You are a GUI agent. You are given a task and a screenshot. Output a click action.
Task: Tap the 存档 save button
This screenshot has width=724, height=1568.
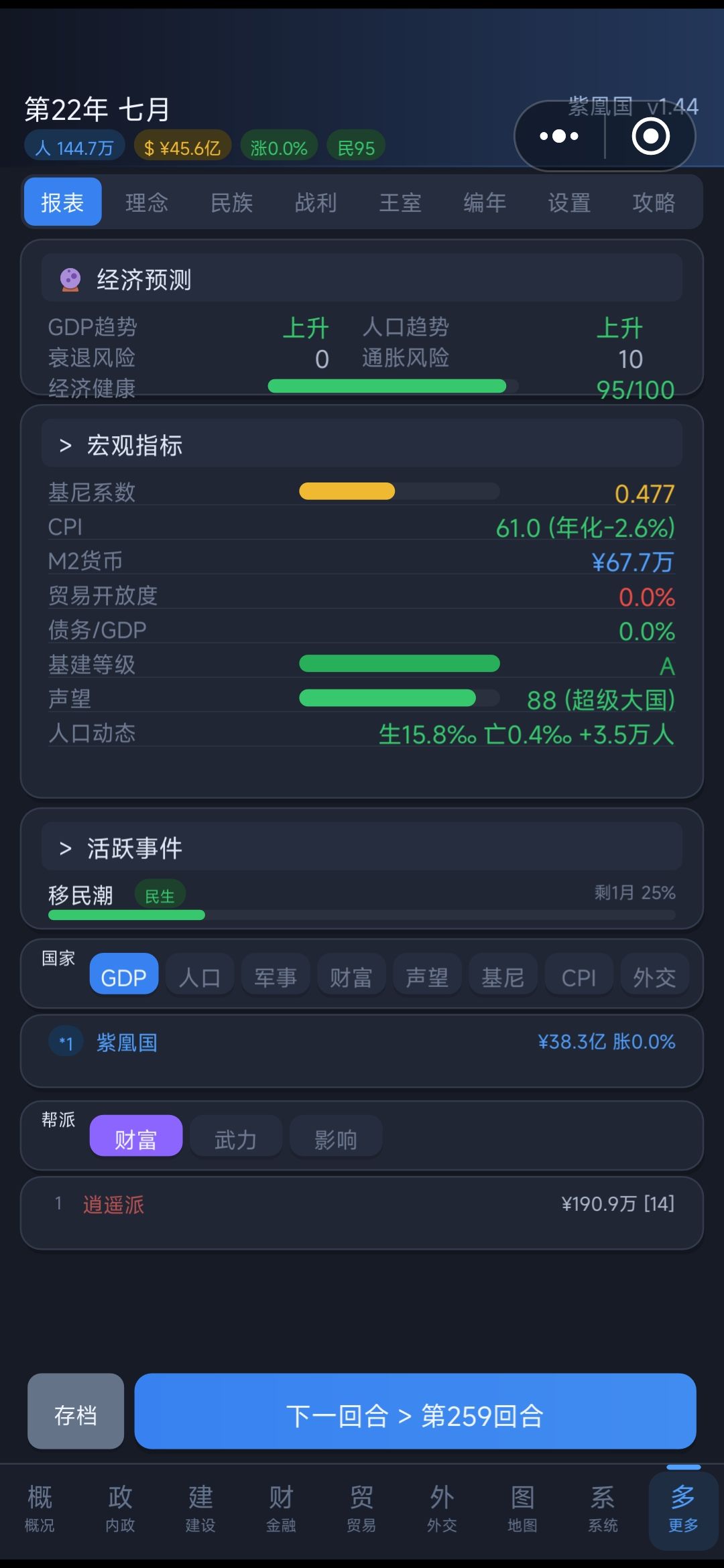(76, 1411)
